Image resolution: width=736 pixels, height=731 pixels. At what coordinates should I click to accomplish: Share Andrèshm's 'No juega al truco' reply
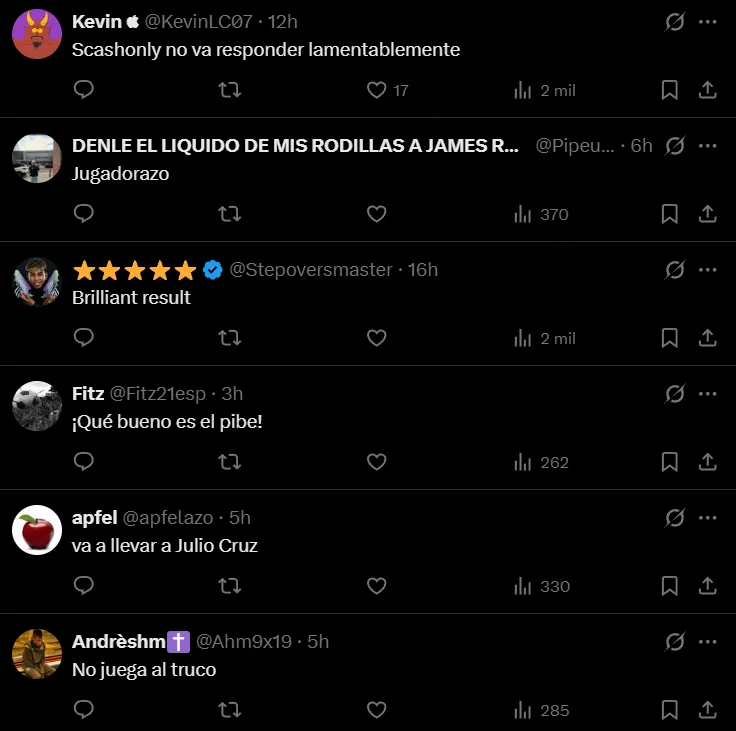(707, 710)
